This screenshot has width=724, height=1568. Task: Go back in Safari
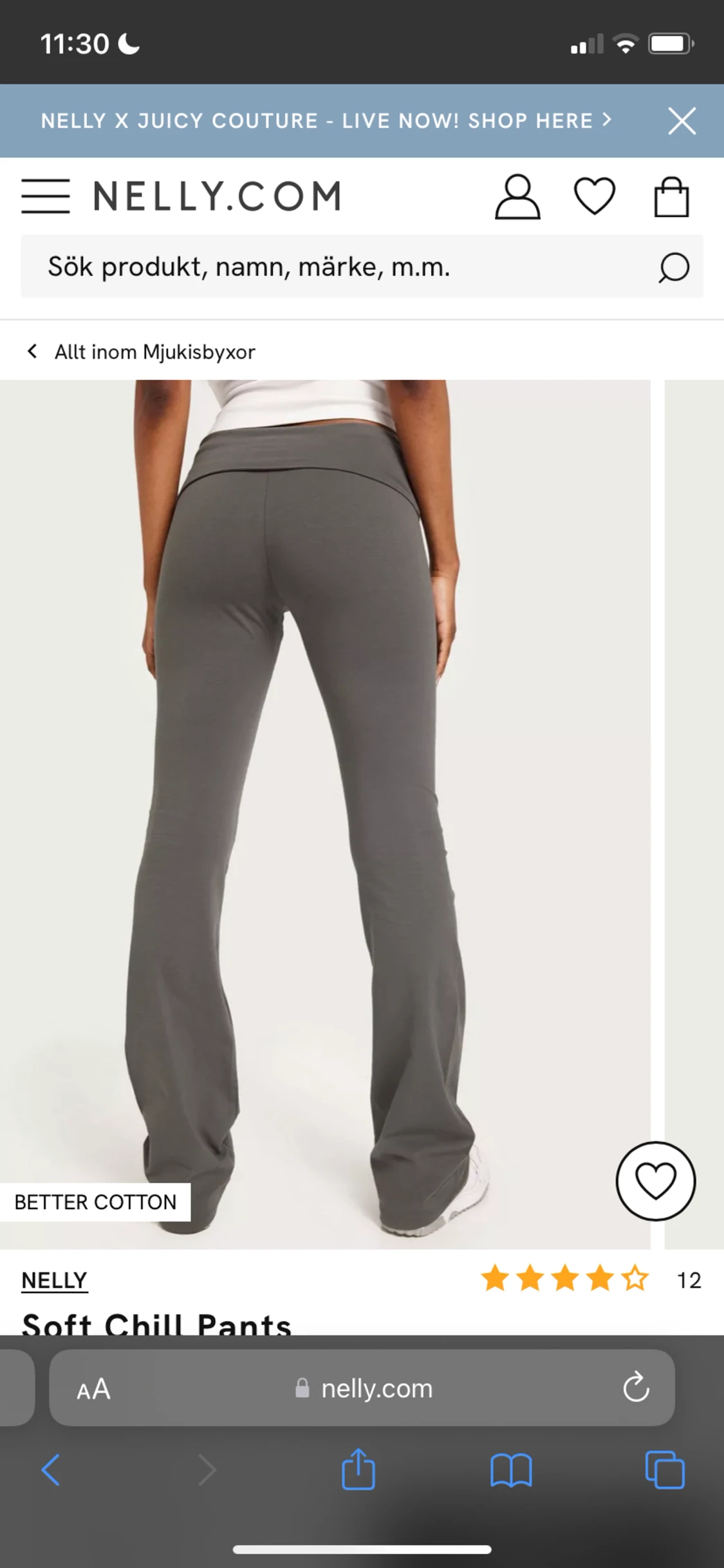pos(51,1469)
